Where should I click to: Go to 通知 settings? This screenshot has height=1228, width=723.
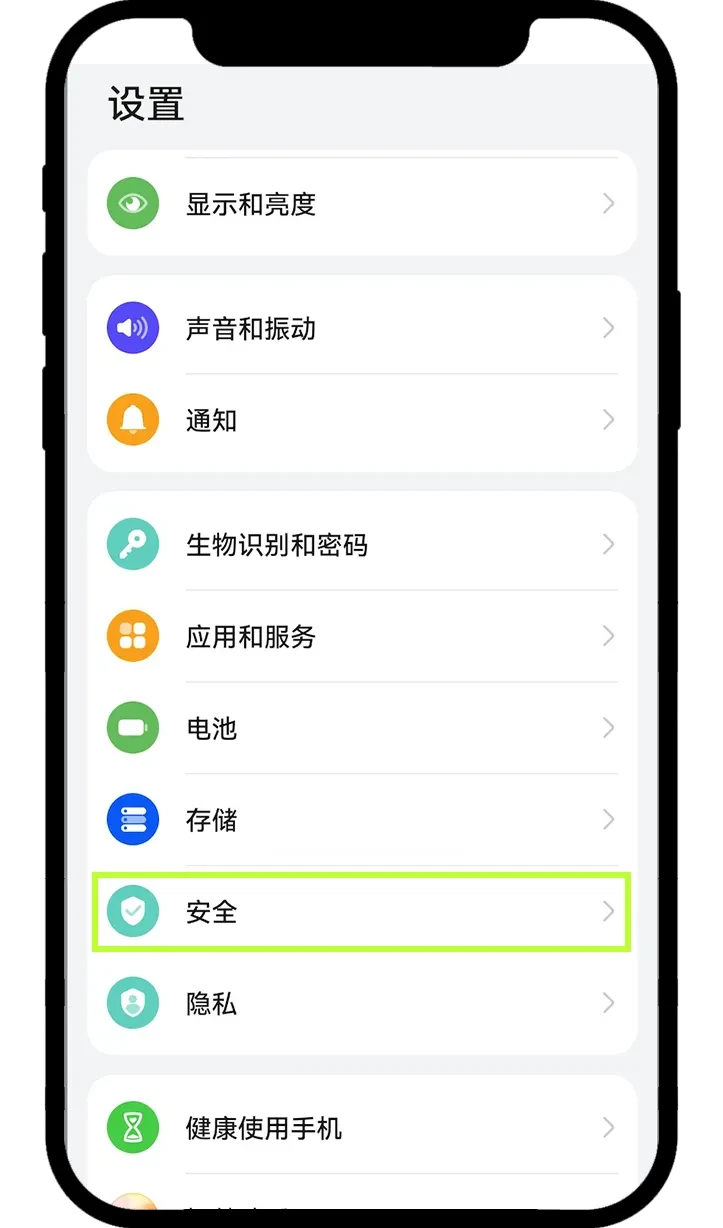(360, 420)
